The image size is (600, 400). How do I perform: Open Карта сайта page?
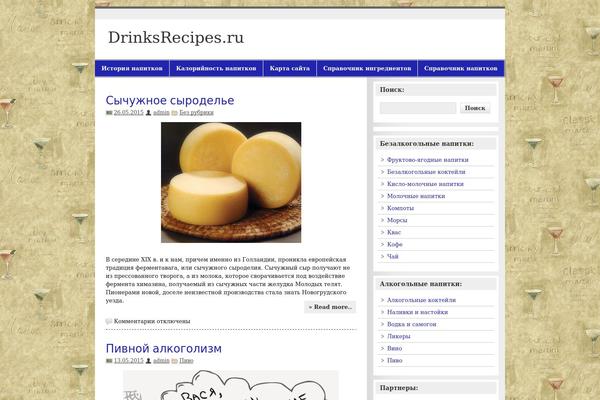pos(290,69)
